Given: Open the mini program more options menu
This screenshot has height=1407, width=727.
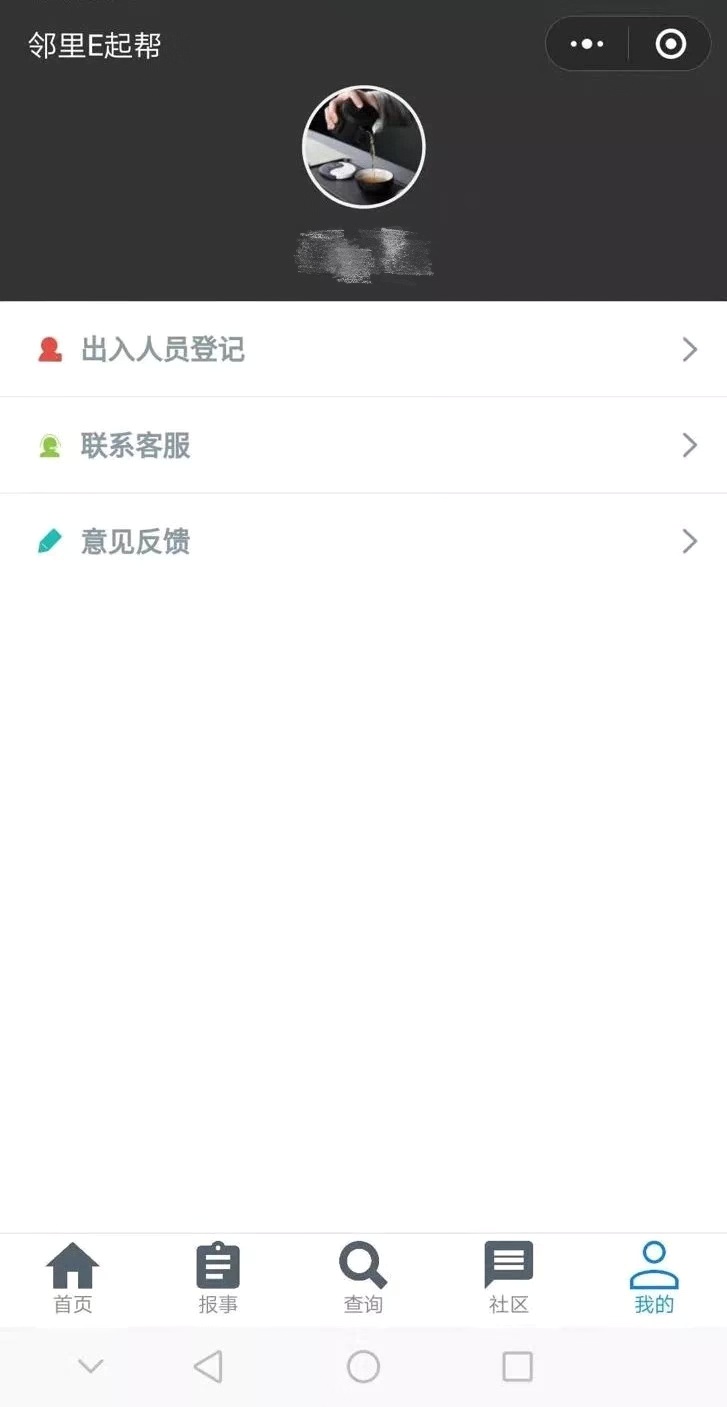Looking at the screenshot, I should pos(586,44).
